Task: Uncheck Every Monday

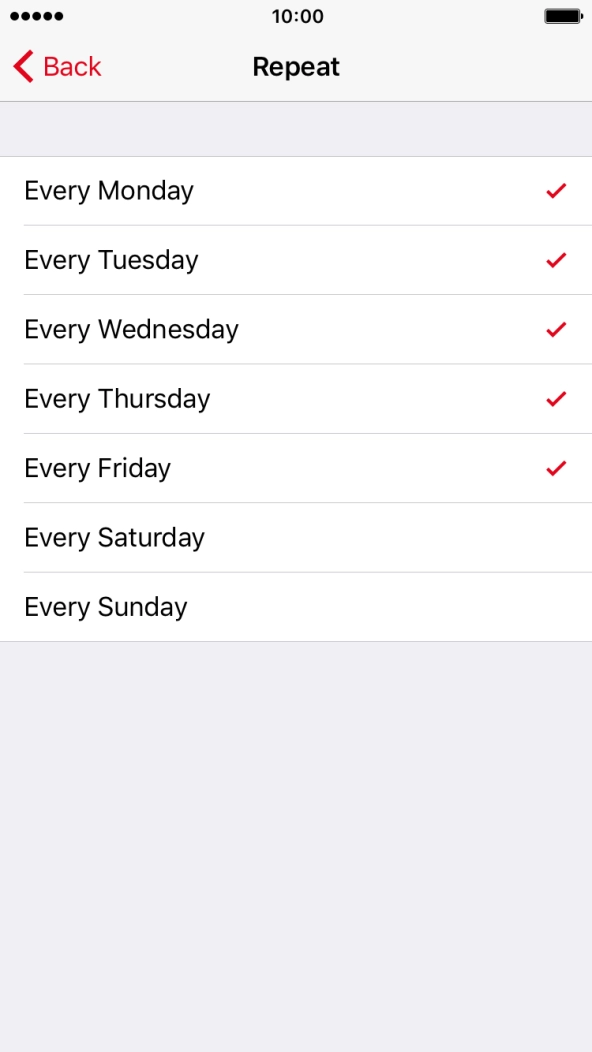Action: pos(296,191)
